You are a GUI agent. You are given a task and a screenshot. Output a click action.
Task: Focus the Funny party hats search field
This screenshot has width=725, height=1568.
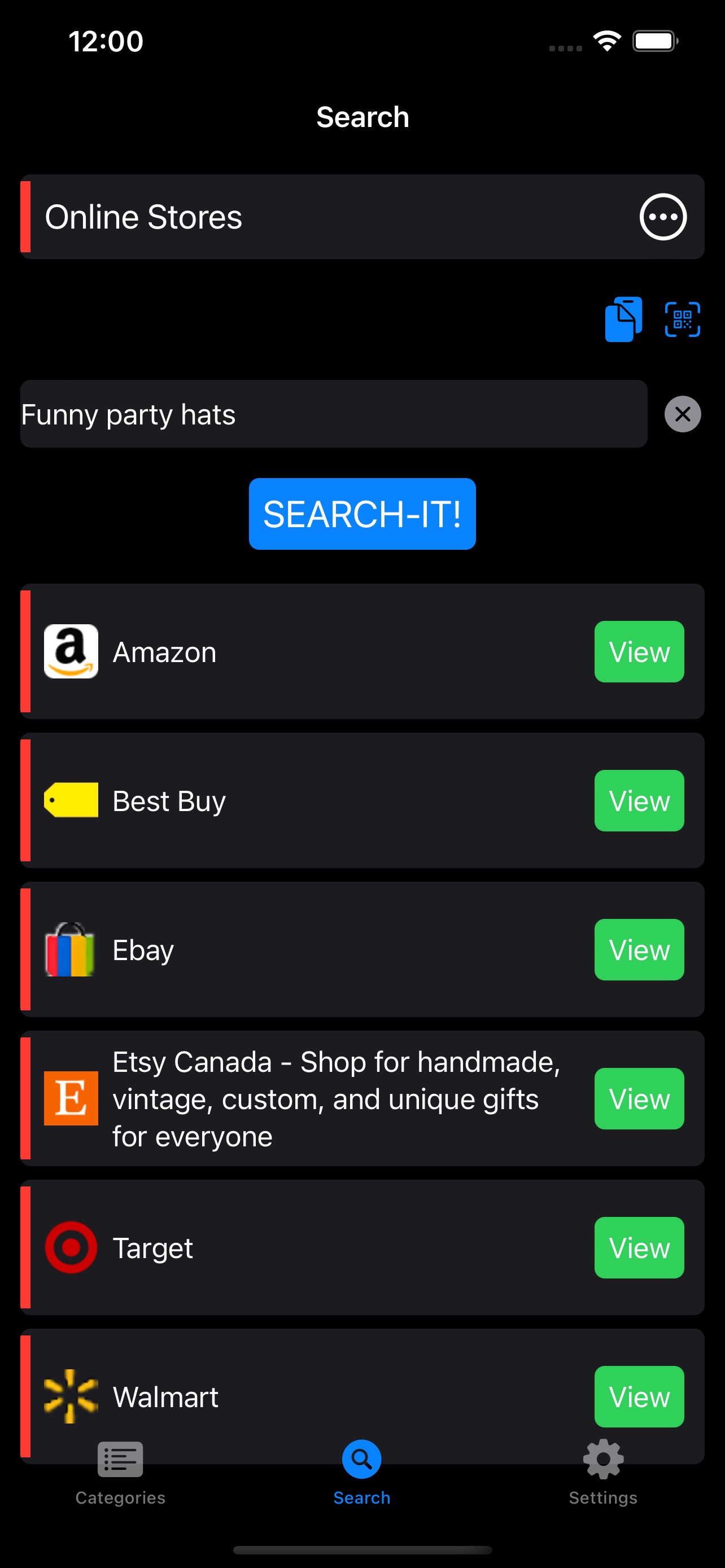(333, 414)
